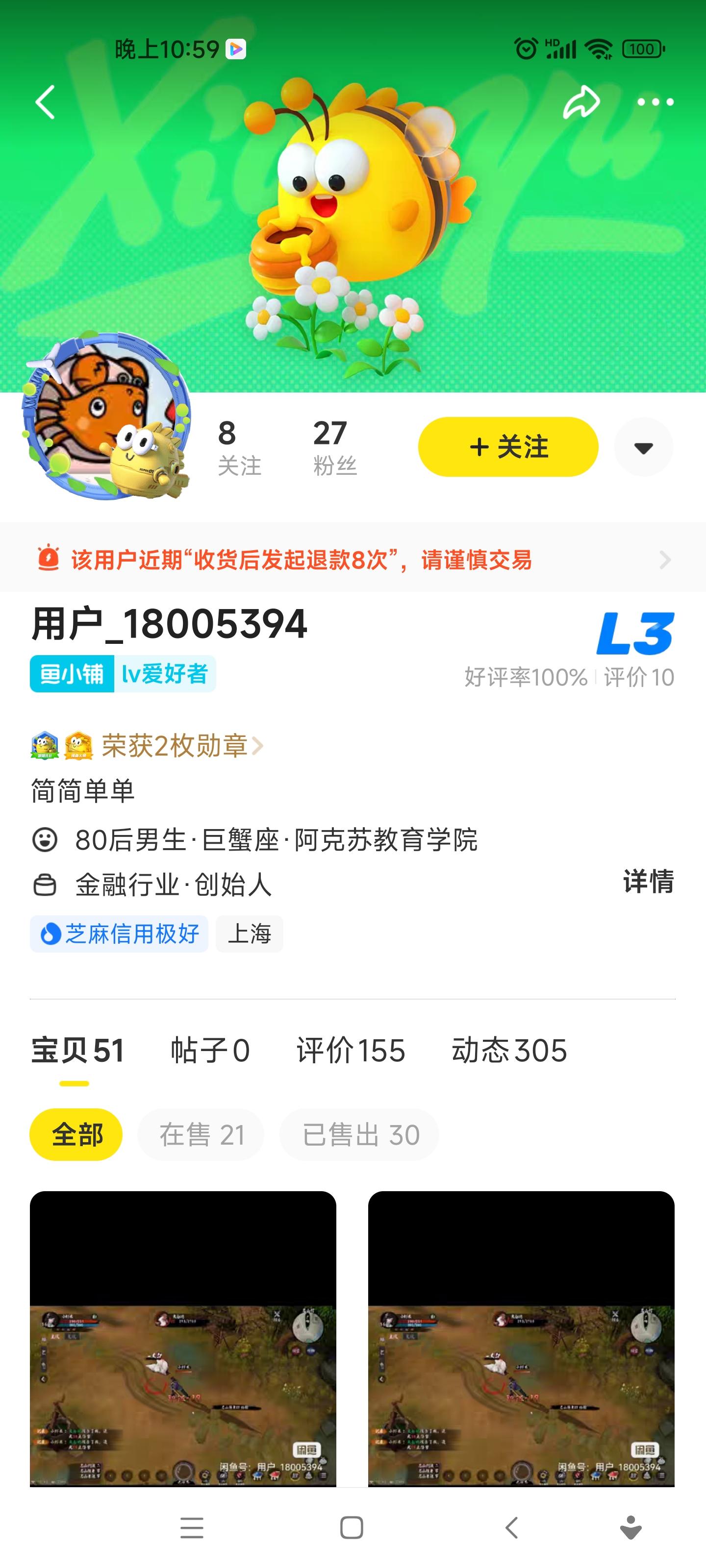The width and height of the screenshot is (706, 1568).
Task: Go back using the top-left arrow
Action: [x=45, y=101]
